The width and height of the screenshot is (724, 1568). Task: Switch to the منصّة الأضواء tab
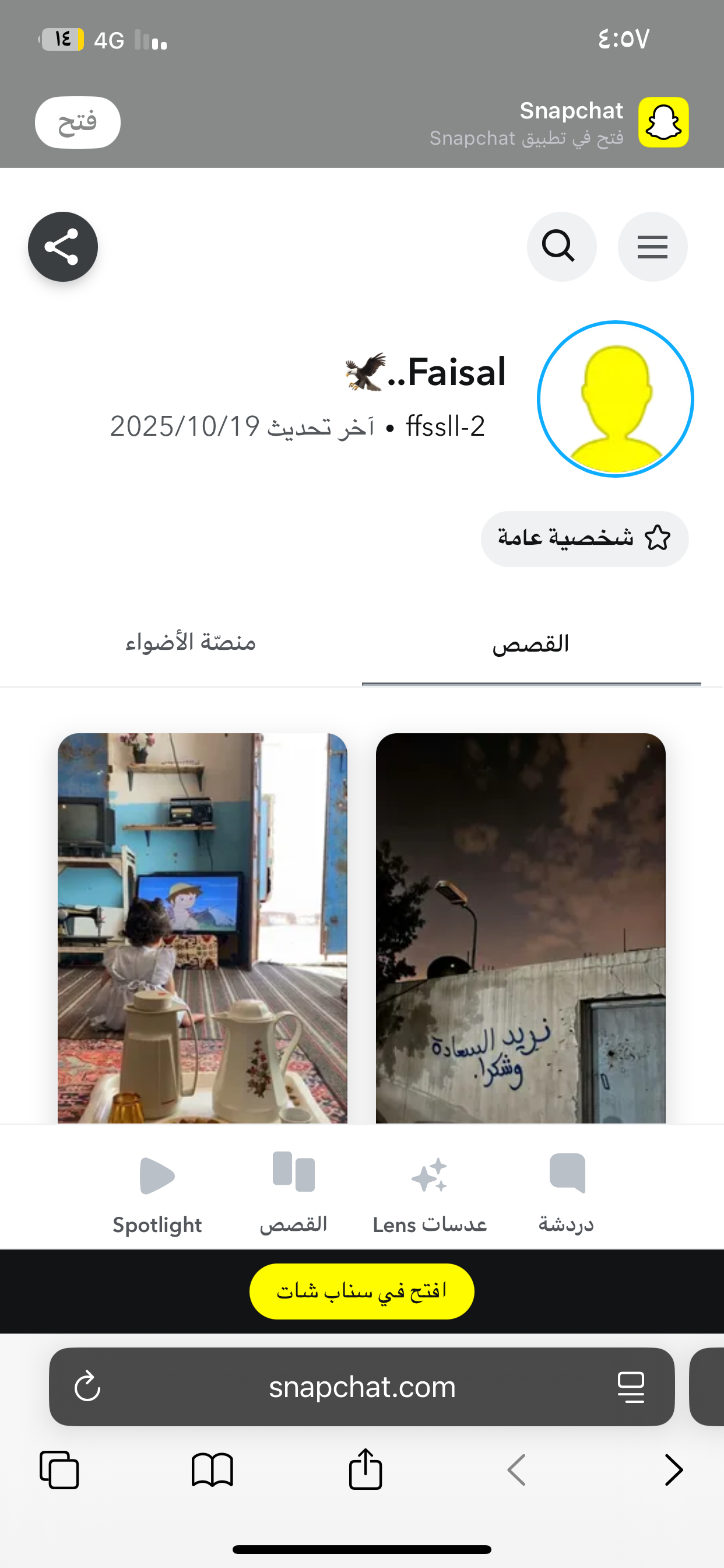click(x=191, y=643)
